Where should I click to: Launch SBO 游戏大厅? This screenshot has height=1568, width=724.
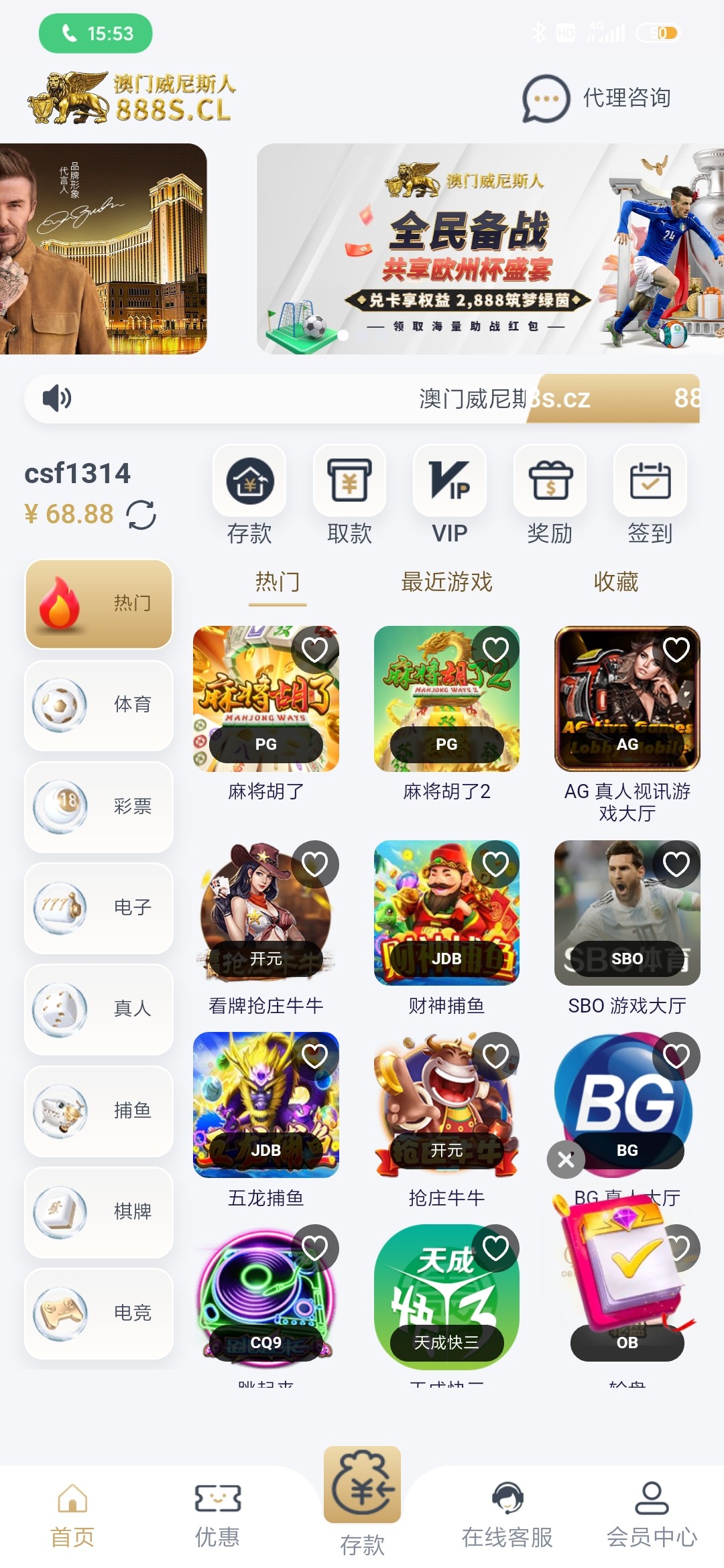627,914
